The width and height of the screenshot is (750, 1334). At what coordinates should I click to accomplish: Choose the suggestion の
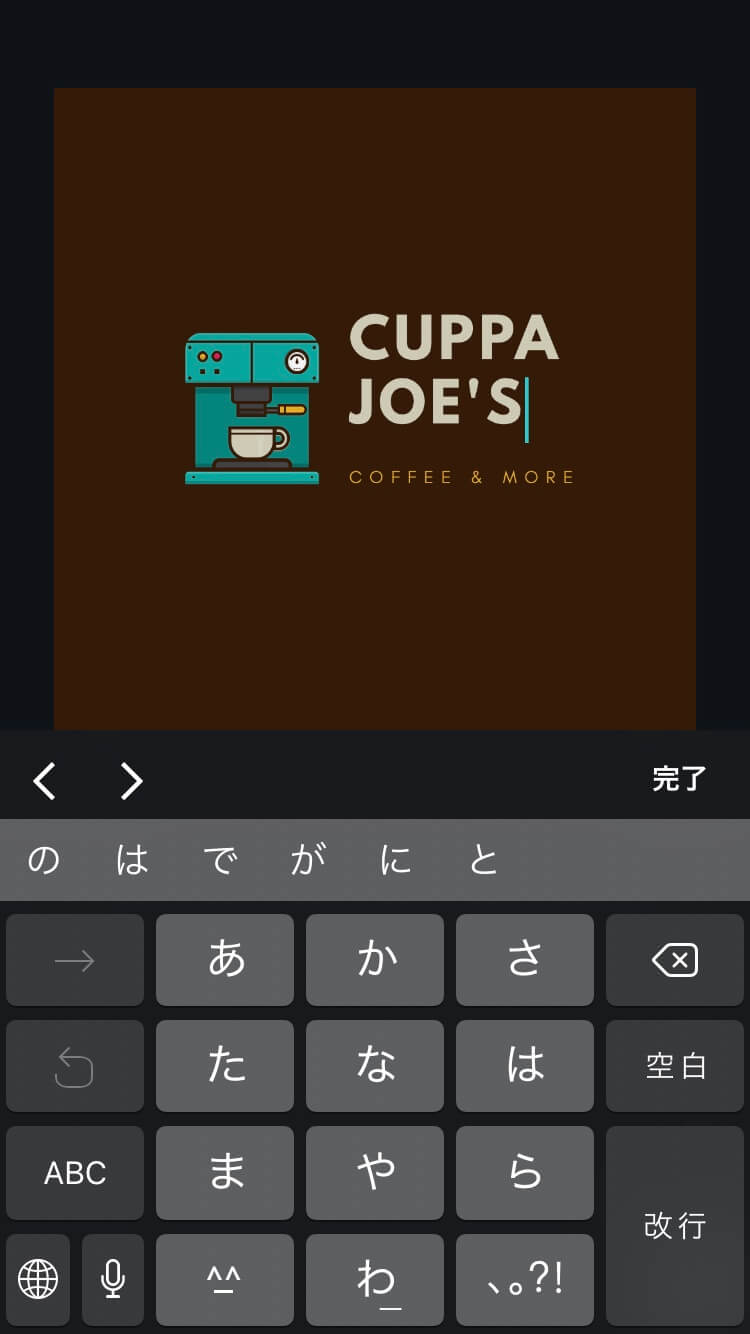[x=43, y=859]
